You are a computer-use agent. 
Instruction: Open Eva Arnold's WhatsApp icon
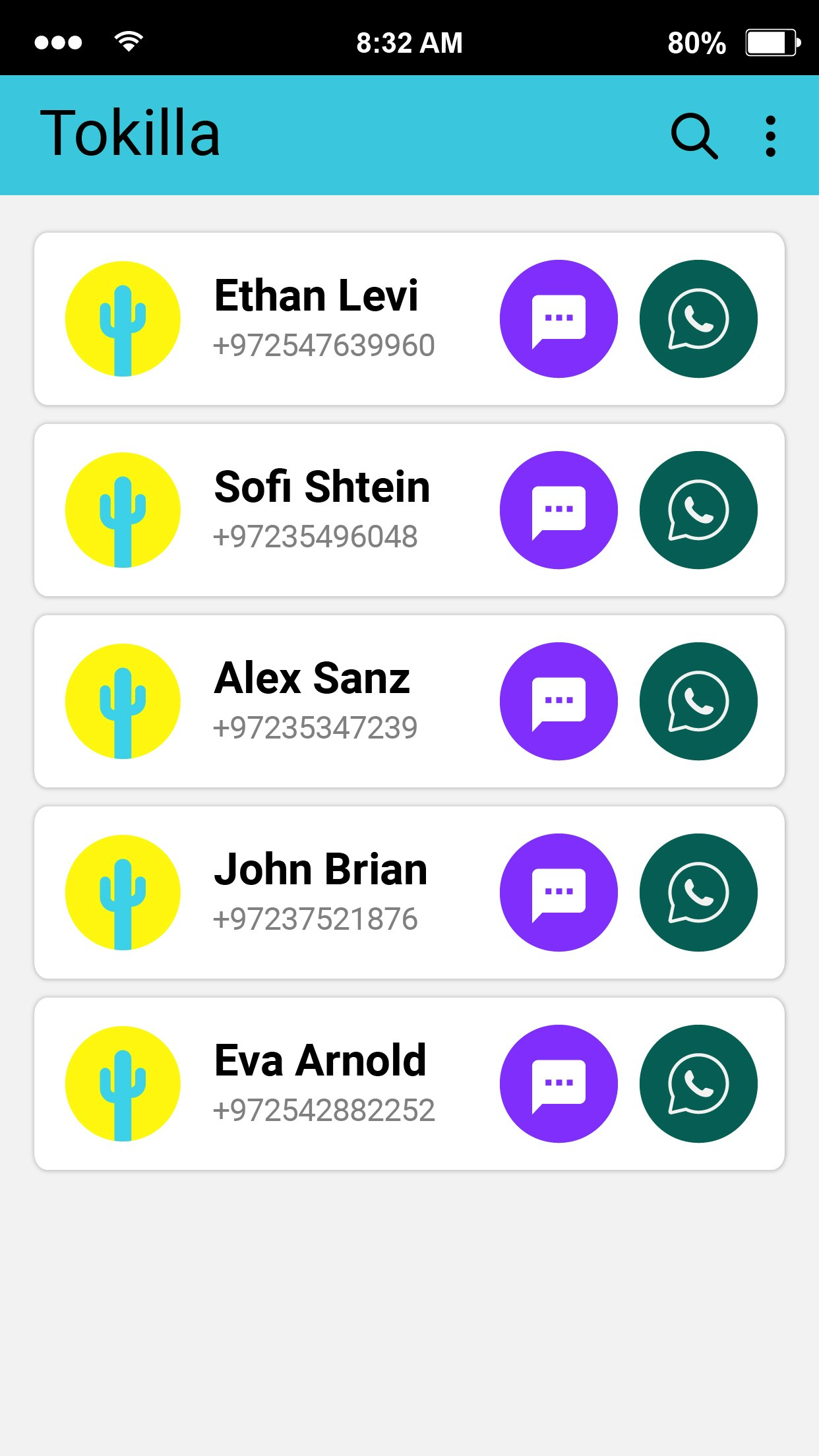[698, 1084]
